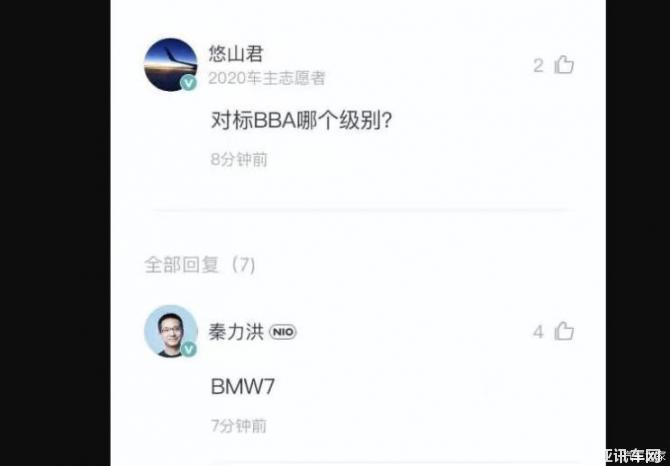This screenshot has height=466, width=670.
Task: Like 悠山君's comment
Action: [x=564, y=65]
